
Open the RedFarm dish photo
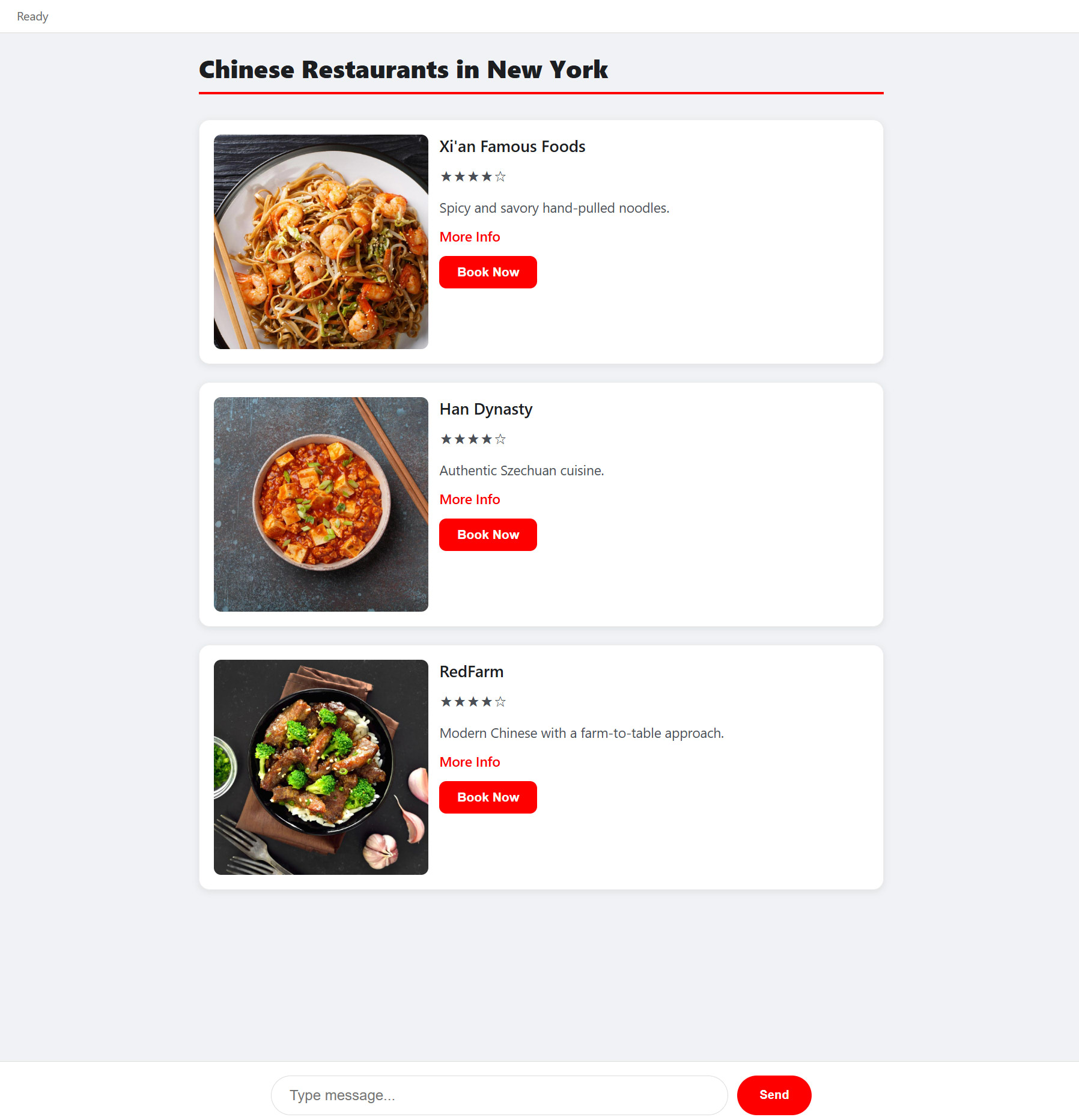pos(321,767)
